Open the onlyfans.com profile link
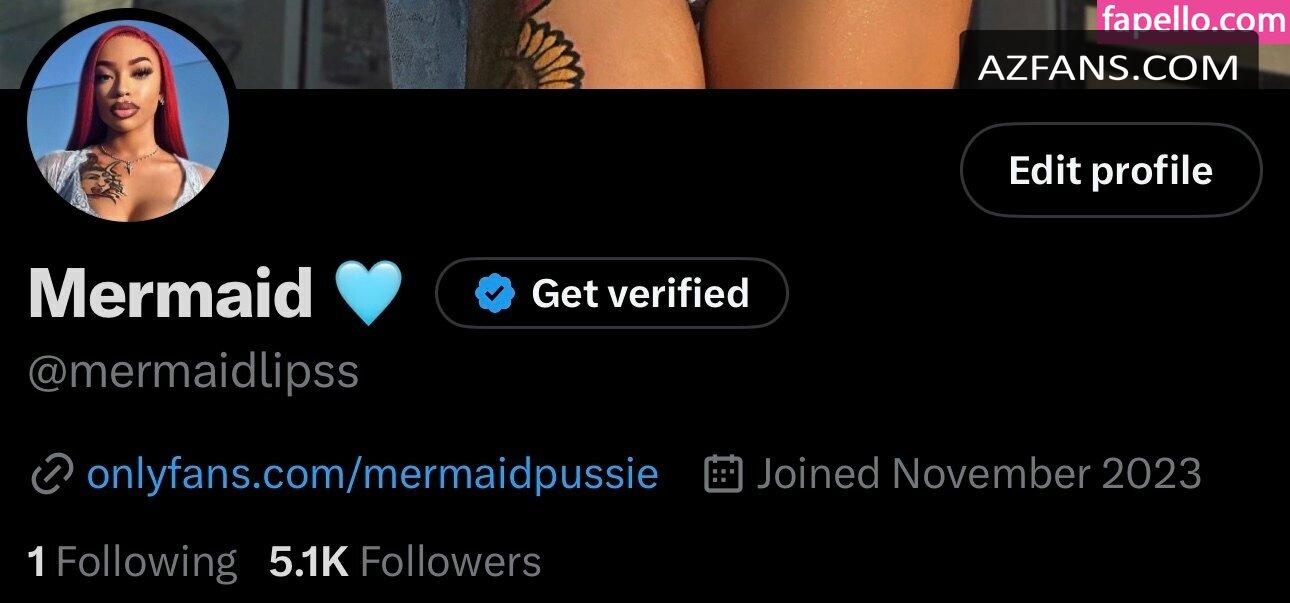The image size is (1290, 603). [372, 473]
